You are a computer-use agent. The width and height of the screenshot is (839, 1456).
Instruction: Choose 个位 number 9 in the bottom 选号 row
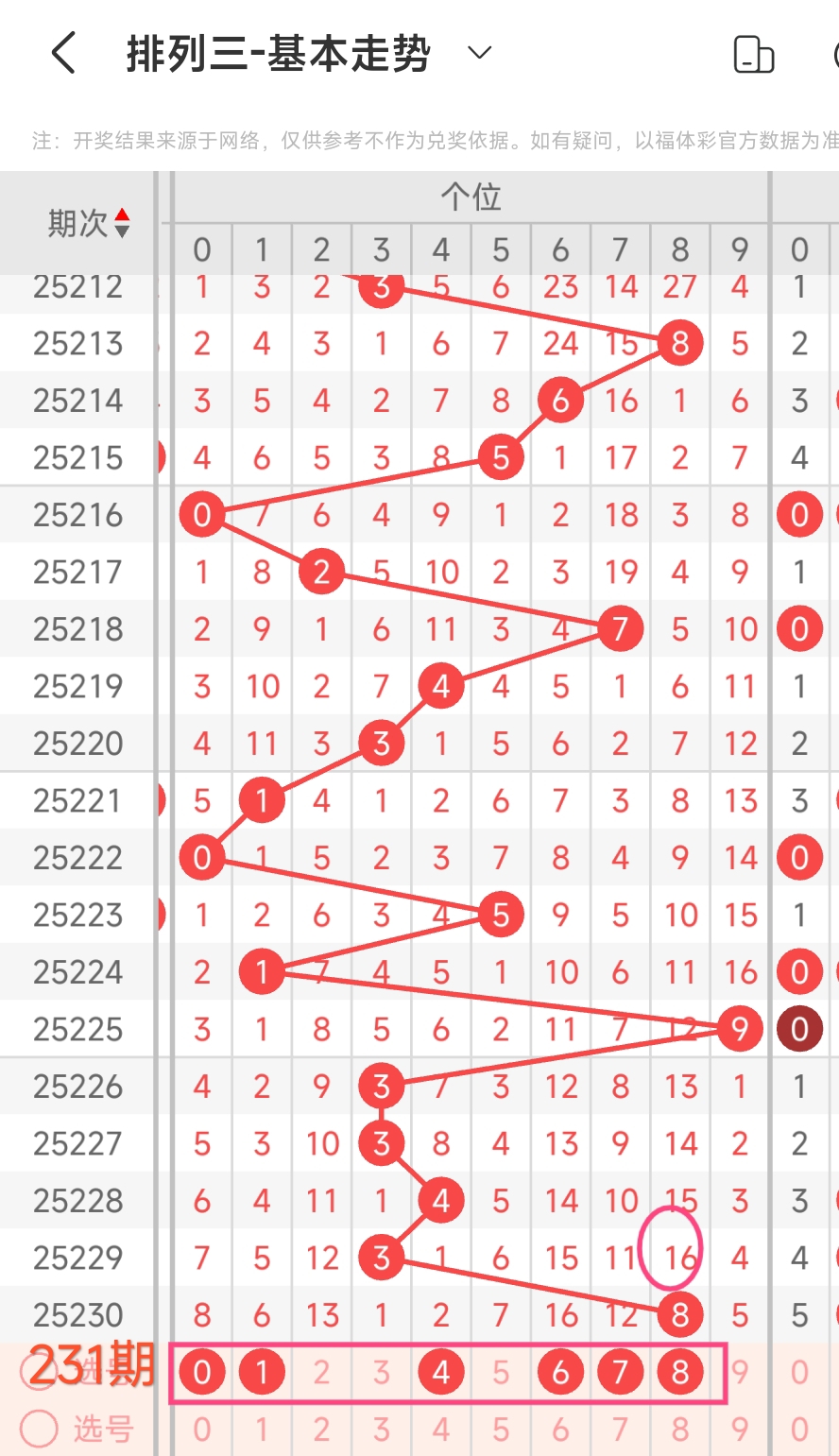[x=740, y=1430]
